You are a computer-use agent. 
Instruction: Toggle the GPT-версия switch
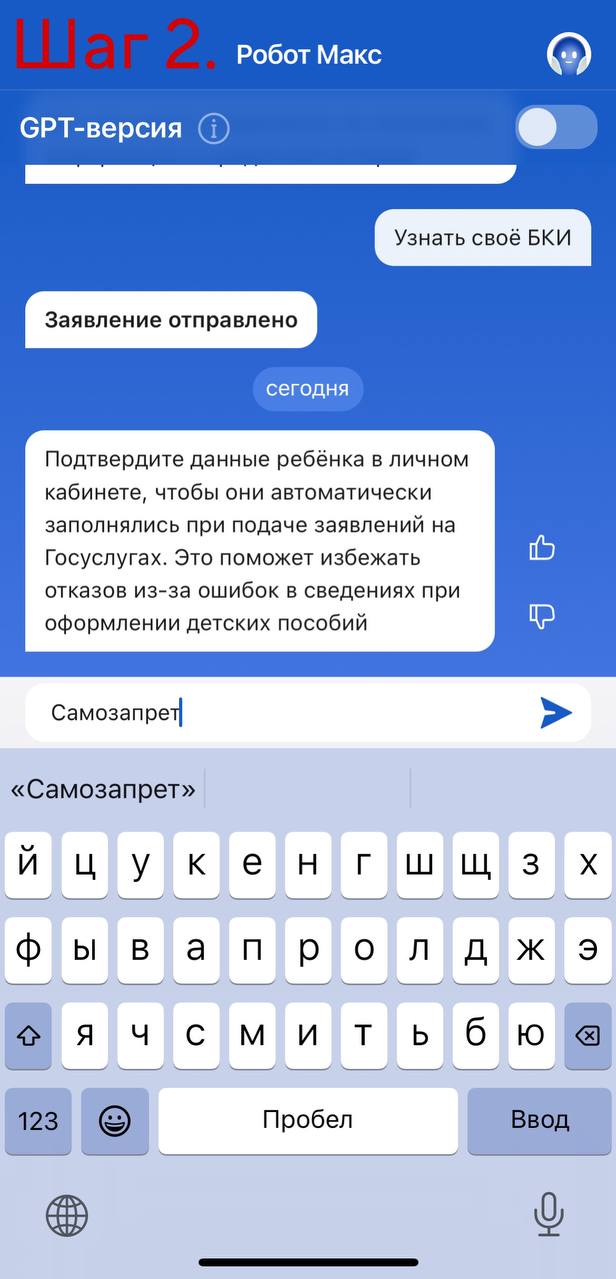click(x=556, y=128)
